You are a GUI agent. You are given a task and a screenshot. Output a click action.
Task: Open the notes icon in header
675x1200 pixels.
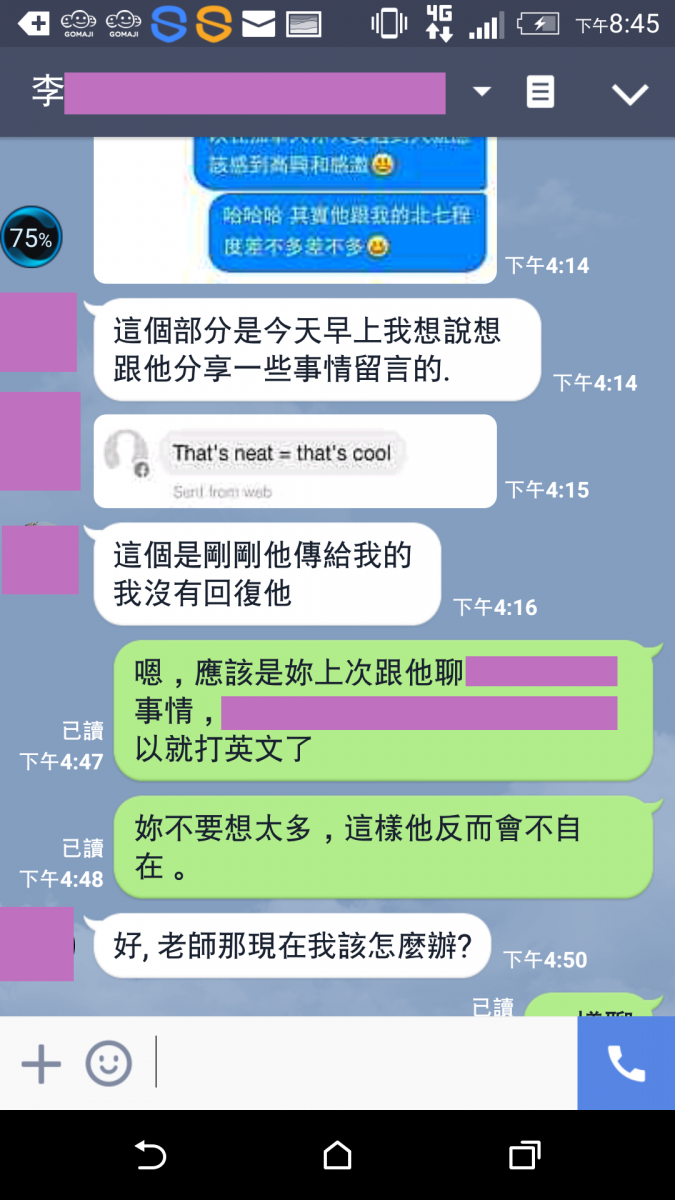pyautogui.click(x=540, y=93)
